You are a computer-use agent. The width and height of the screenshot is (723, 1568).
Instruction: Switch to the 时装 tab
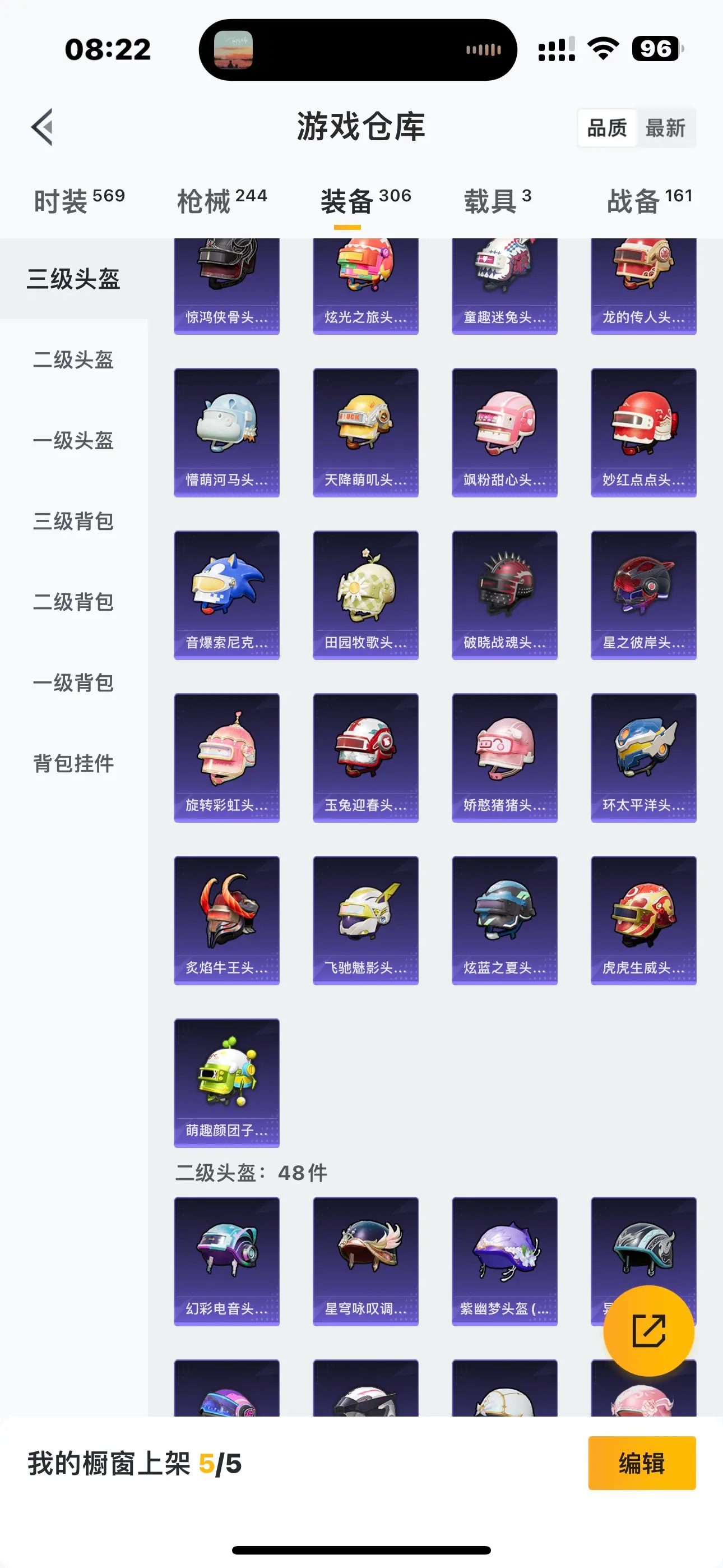79,200
